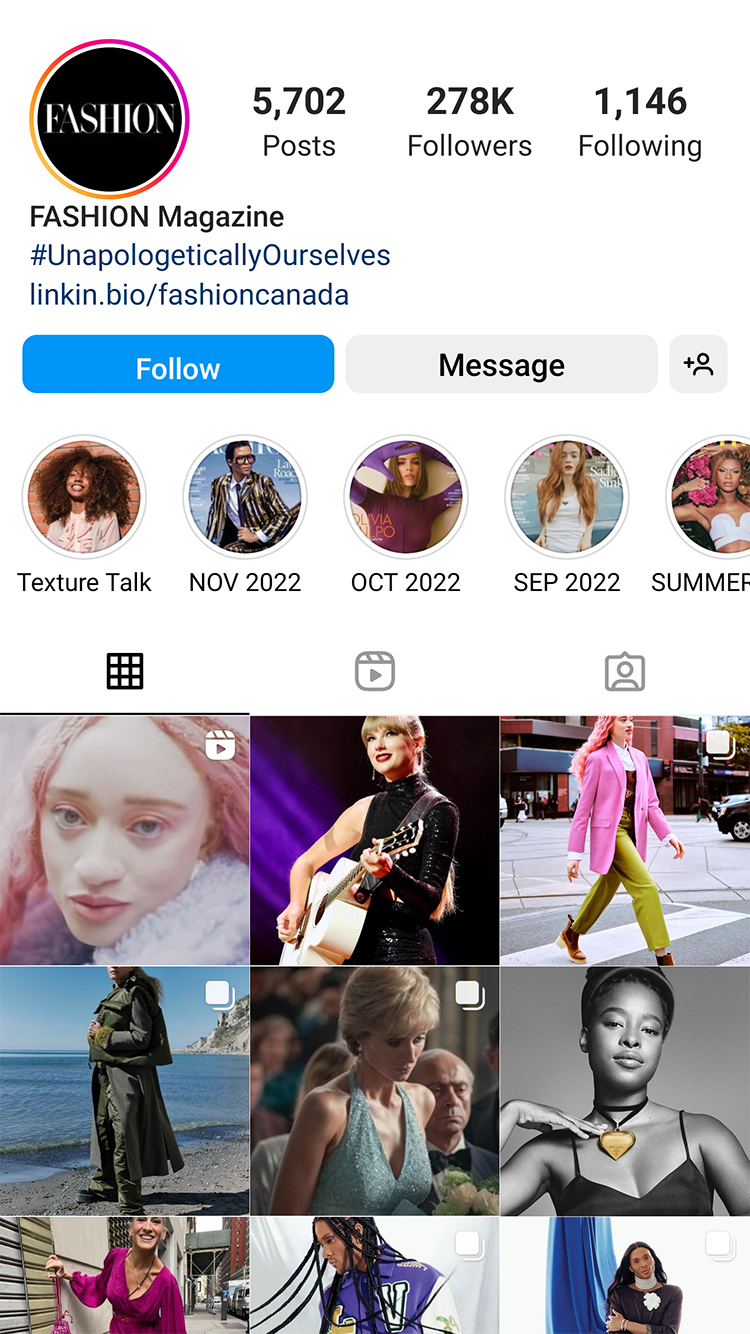Open the post of singer playing guitar
Screen dimensions: 750x1334
point(375,840)
